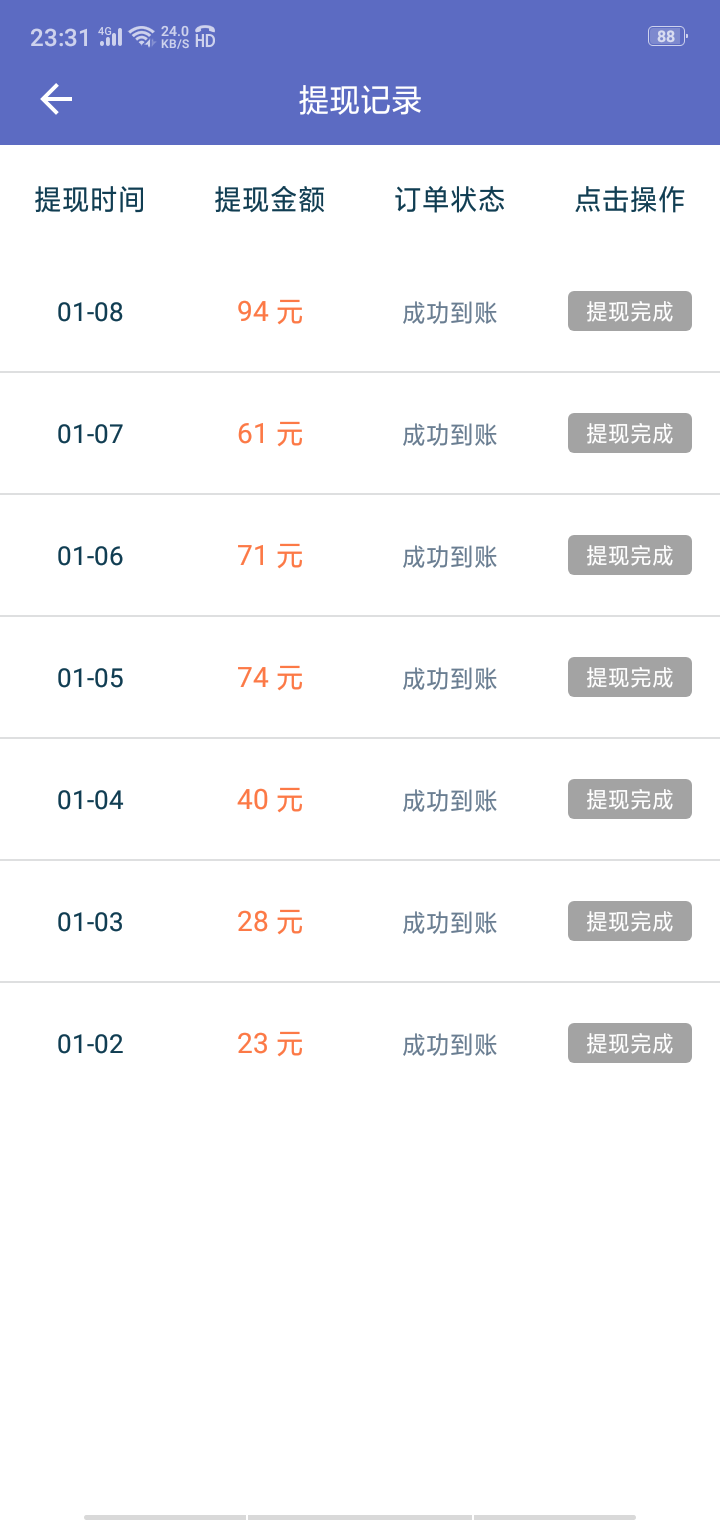Select 提现完成 for the 71 元 withdrawal

pyautogui.click(x=630, y=555)
